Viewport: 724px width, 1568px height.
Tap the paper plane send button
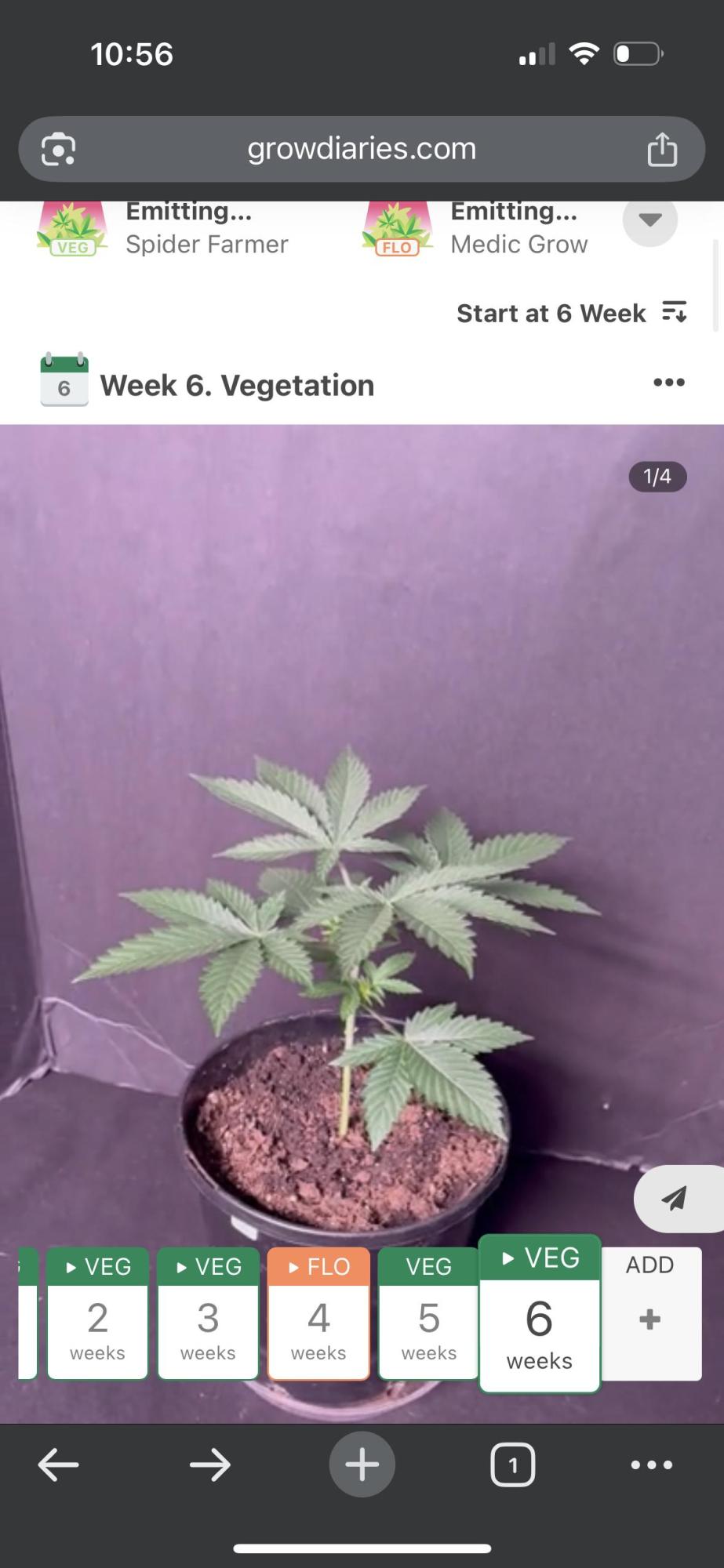(x=675, y=1198)
